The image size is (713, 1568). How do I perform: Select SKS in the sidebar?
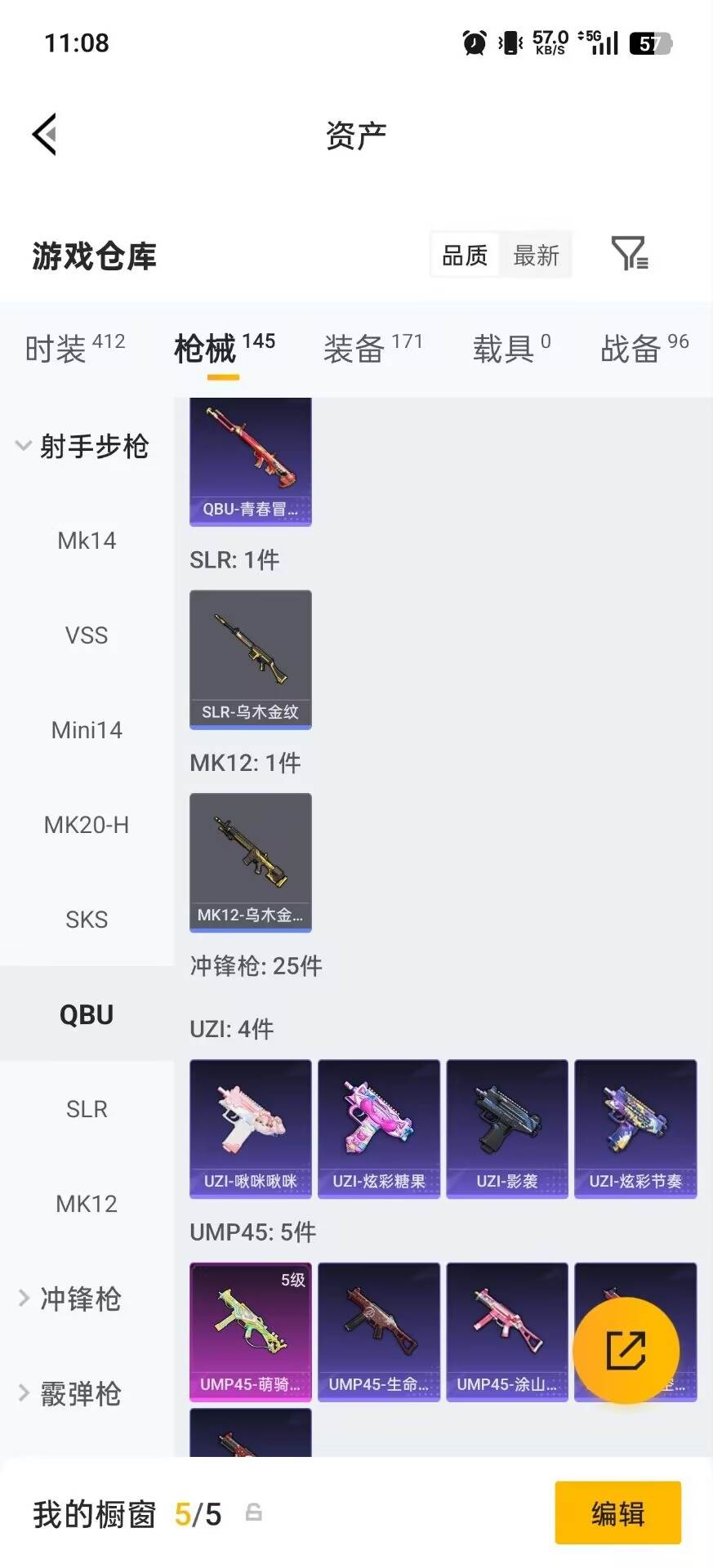tap(87, 920)
